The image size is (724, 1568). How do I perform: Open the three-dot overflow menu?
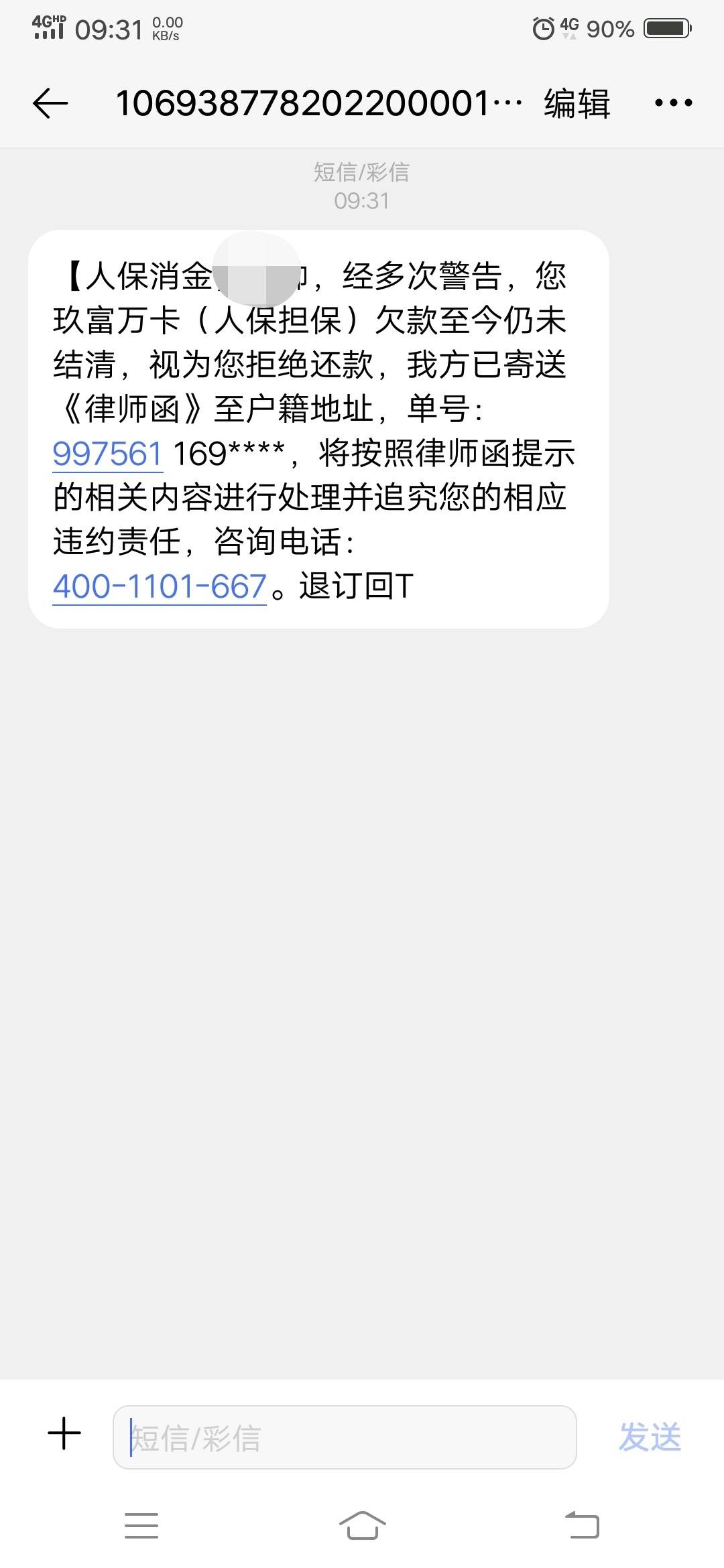(x=673, y=103)
